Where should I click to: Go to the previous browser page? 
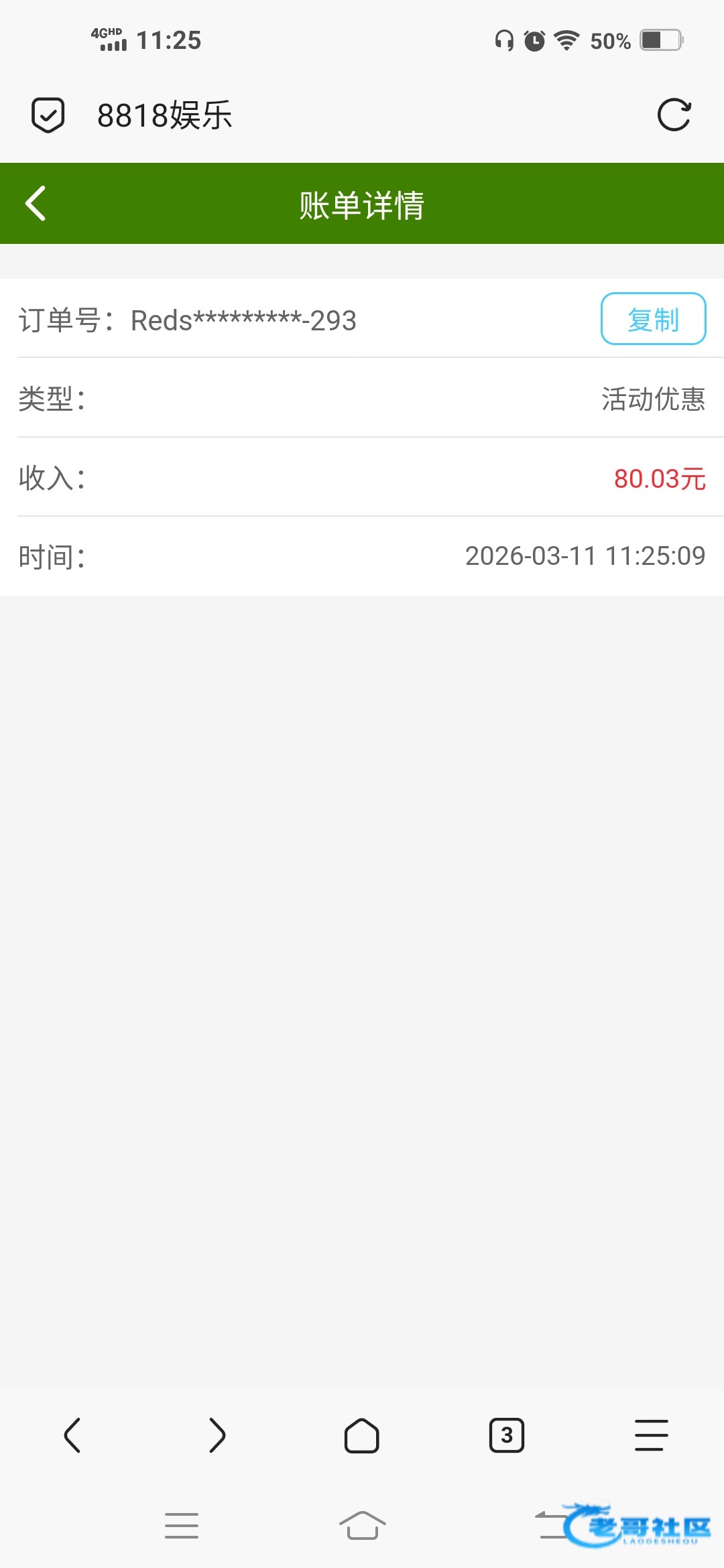point(72,1435)
